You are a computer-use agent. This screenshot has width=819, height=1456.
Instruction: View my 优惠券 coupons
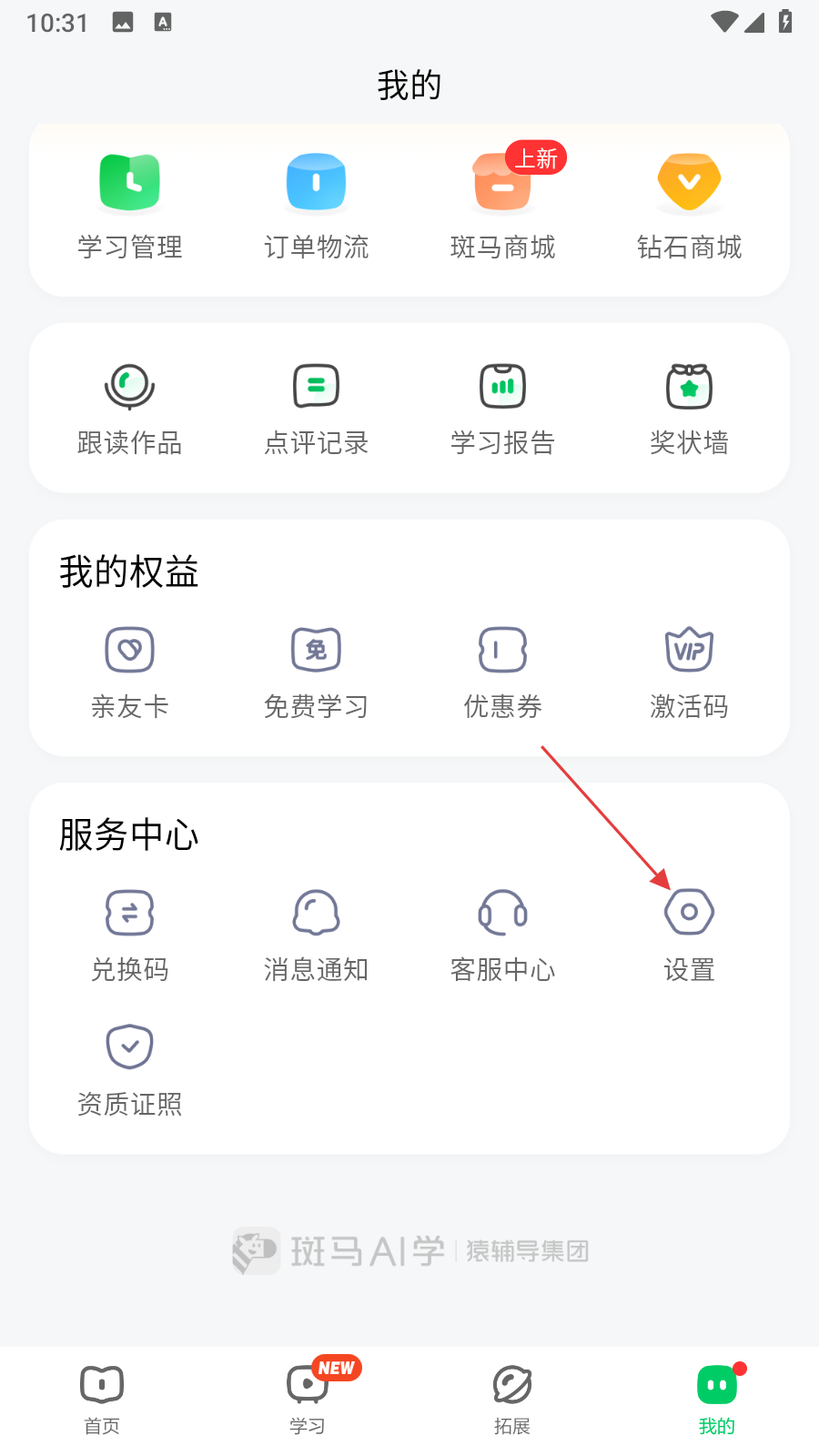[502, 672]
